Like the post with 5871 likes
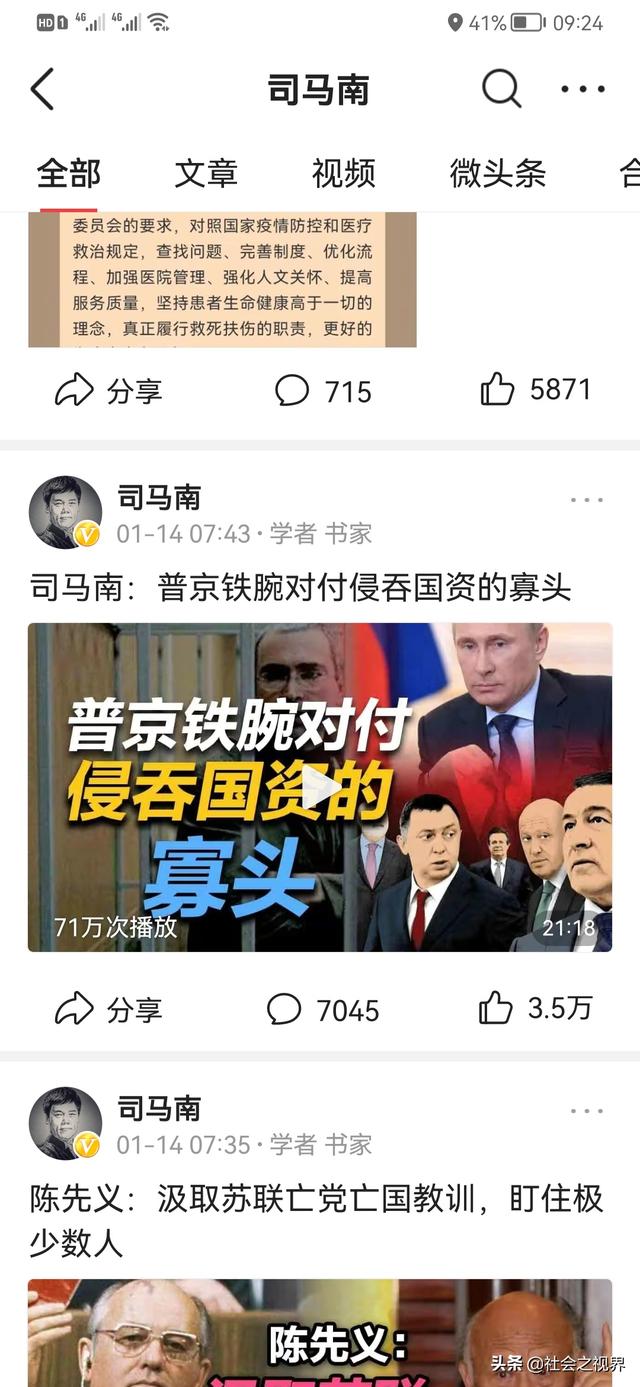The image size is (640, 1387). tap(535, 389)
